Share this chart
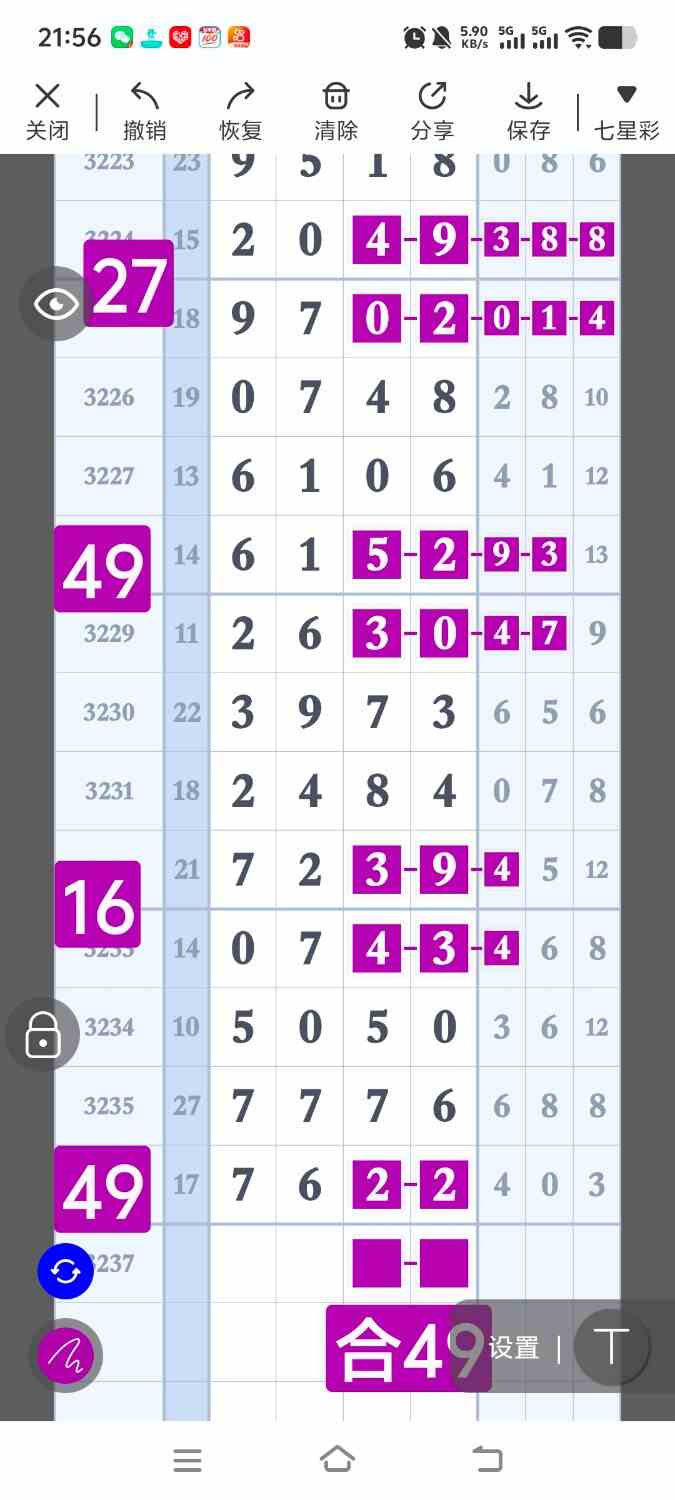Image resolution: width=675 pixels, height=1500 pixels. (432, 111)
